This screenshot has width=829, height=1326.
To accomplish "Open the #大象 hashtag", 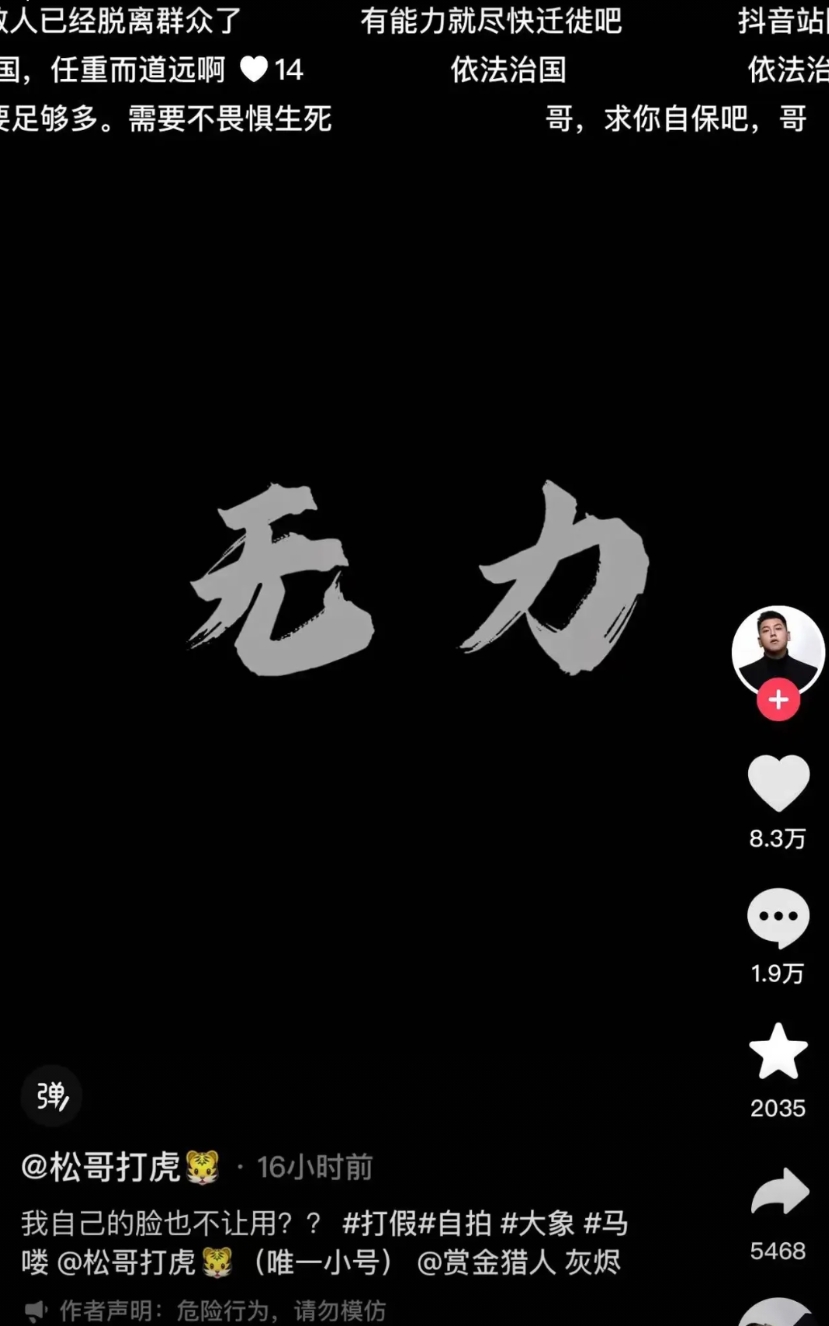I will click(x=537, y=1223).
